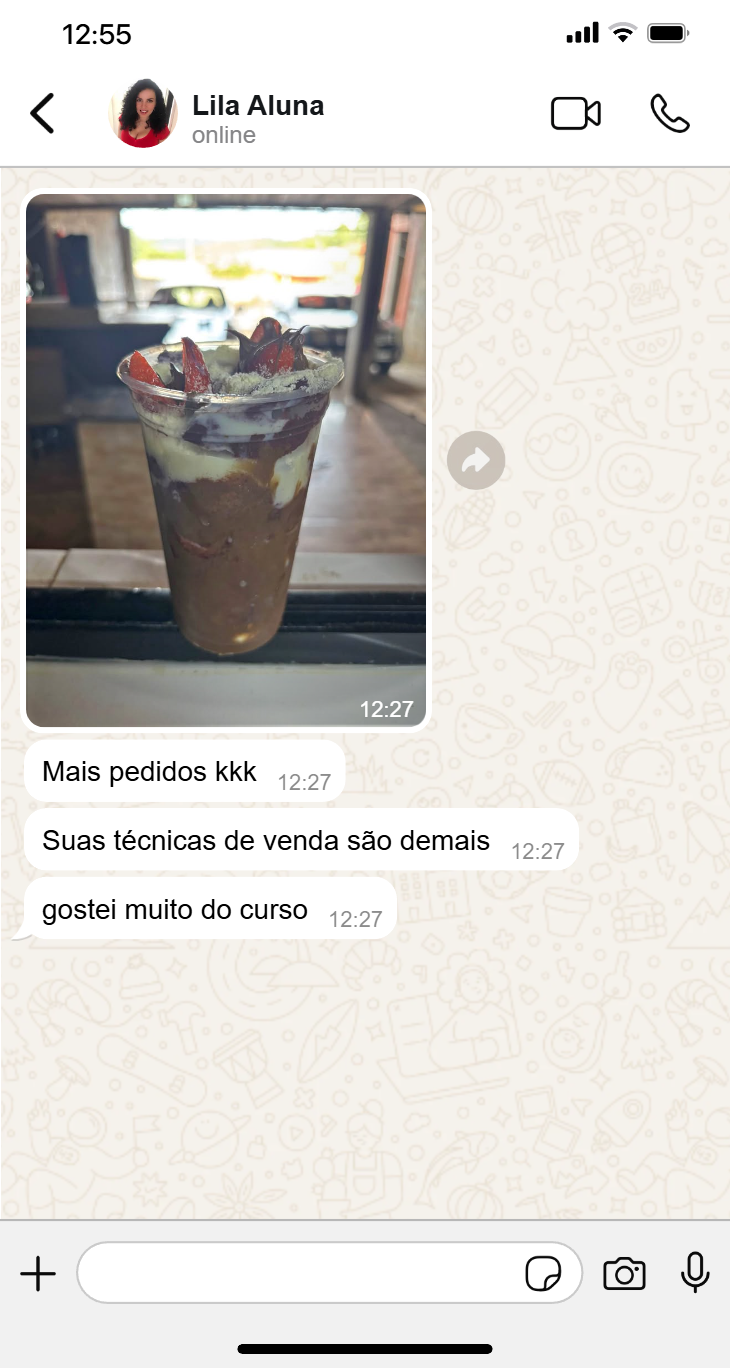
Task: Go back to the chat list
Action: tap(42, 114)
